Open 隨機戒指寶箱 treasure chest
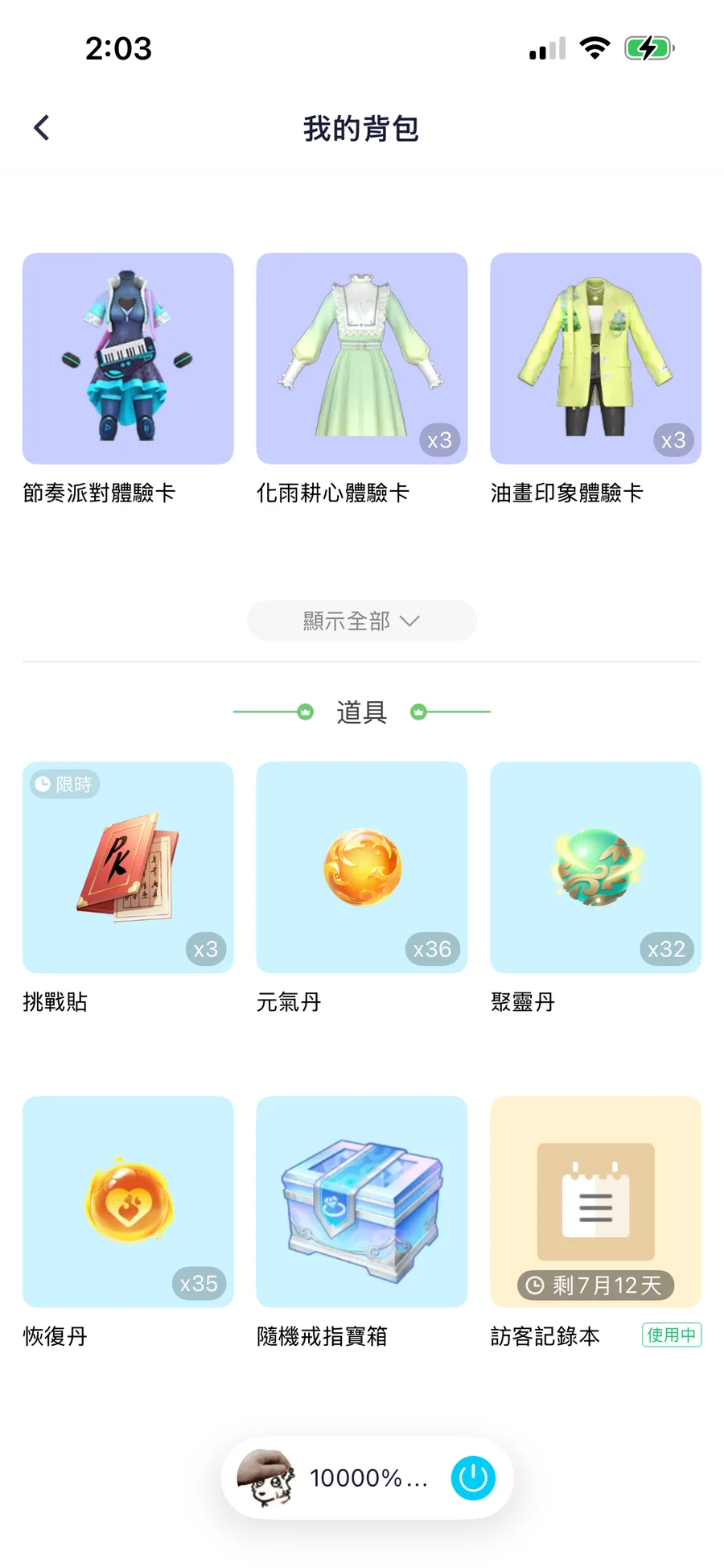724x1568 pixels. (x=361, y=1202)
